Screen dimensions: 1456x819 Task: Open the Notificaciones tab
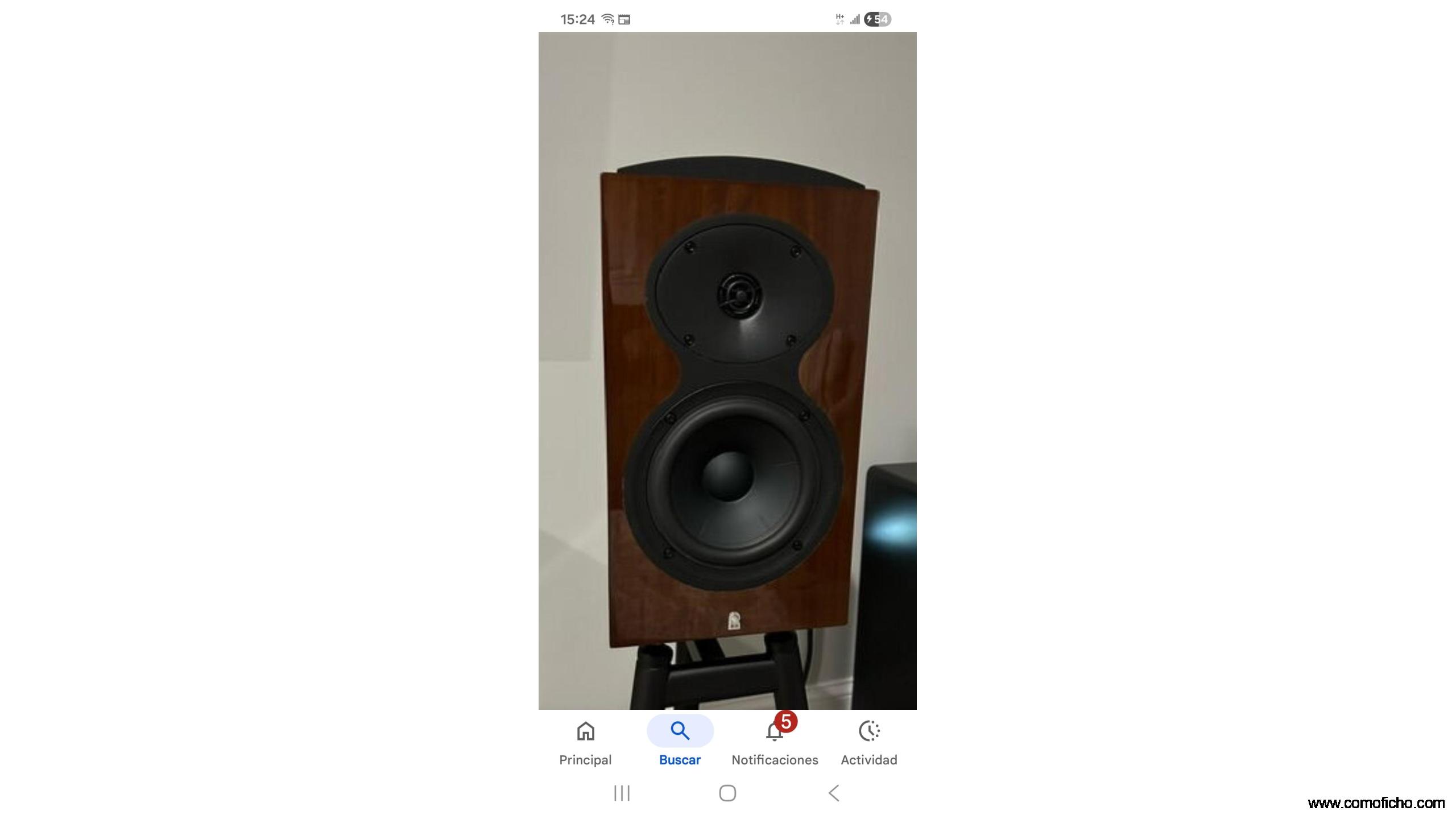(775, 743)
